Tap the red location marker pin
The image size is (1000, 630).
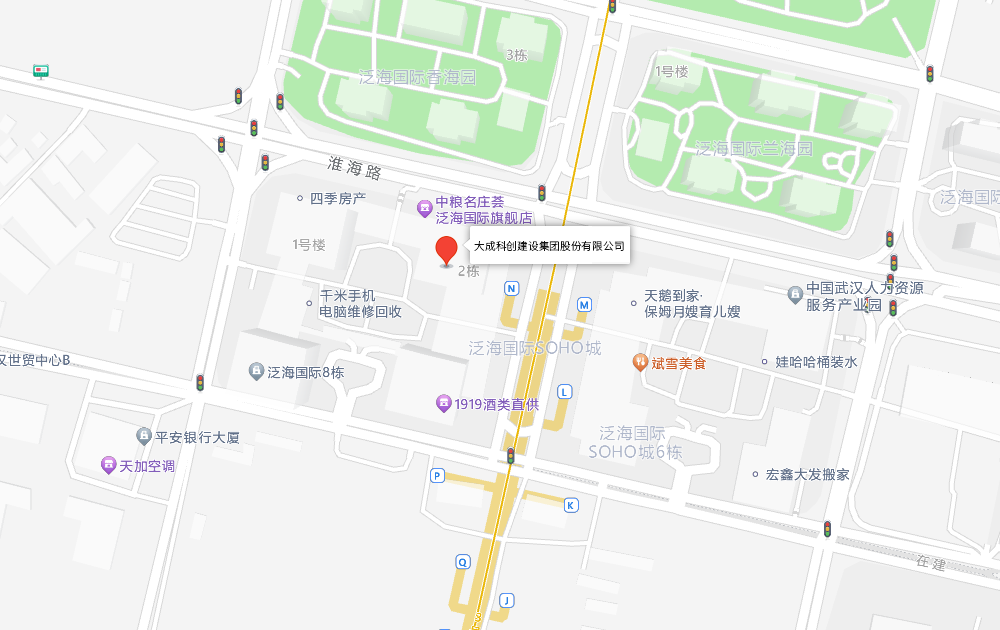point(448,251)
